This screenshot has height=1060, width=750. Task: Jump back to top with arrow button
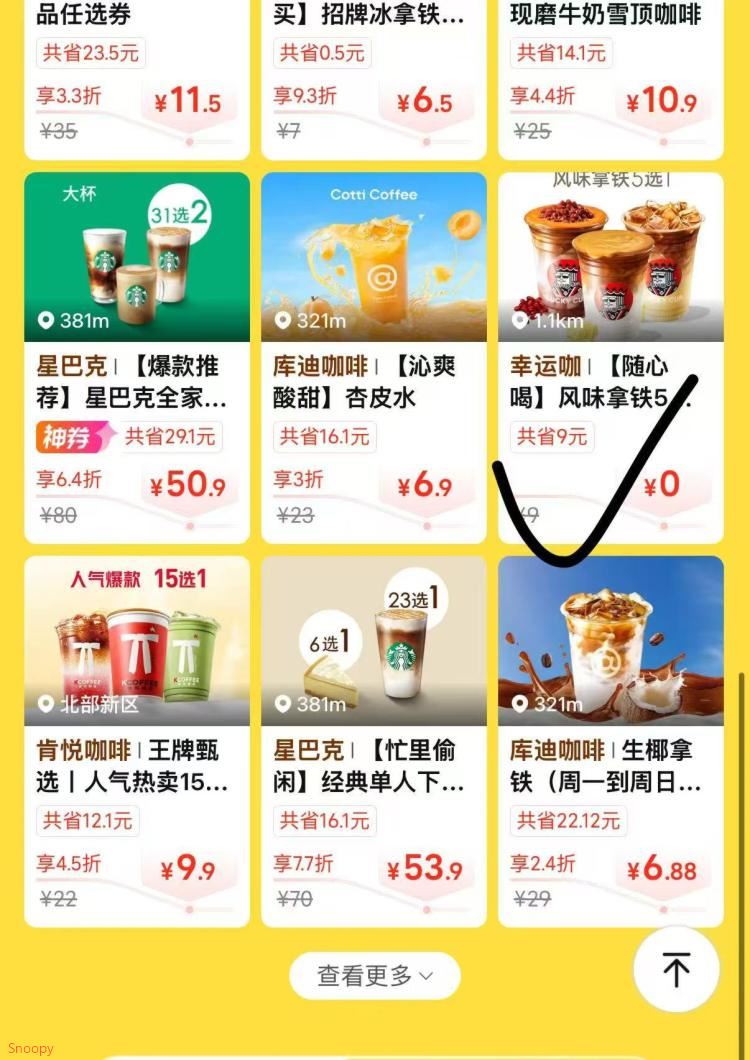tap(676, 969)
